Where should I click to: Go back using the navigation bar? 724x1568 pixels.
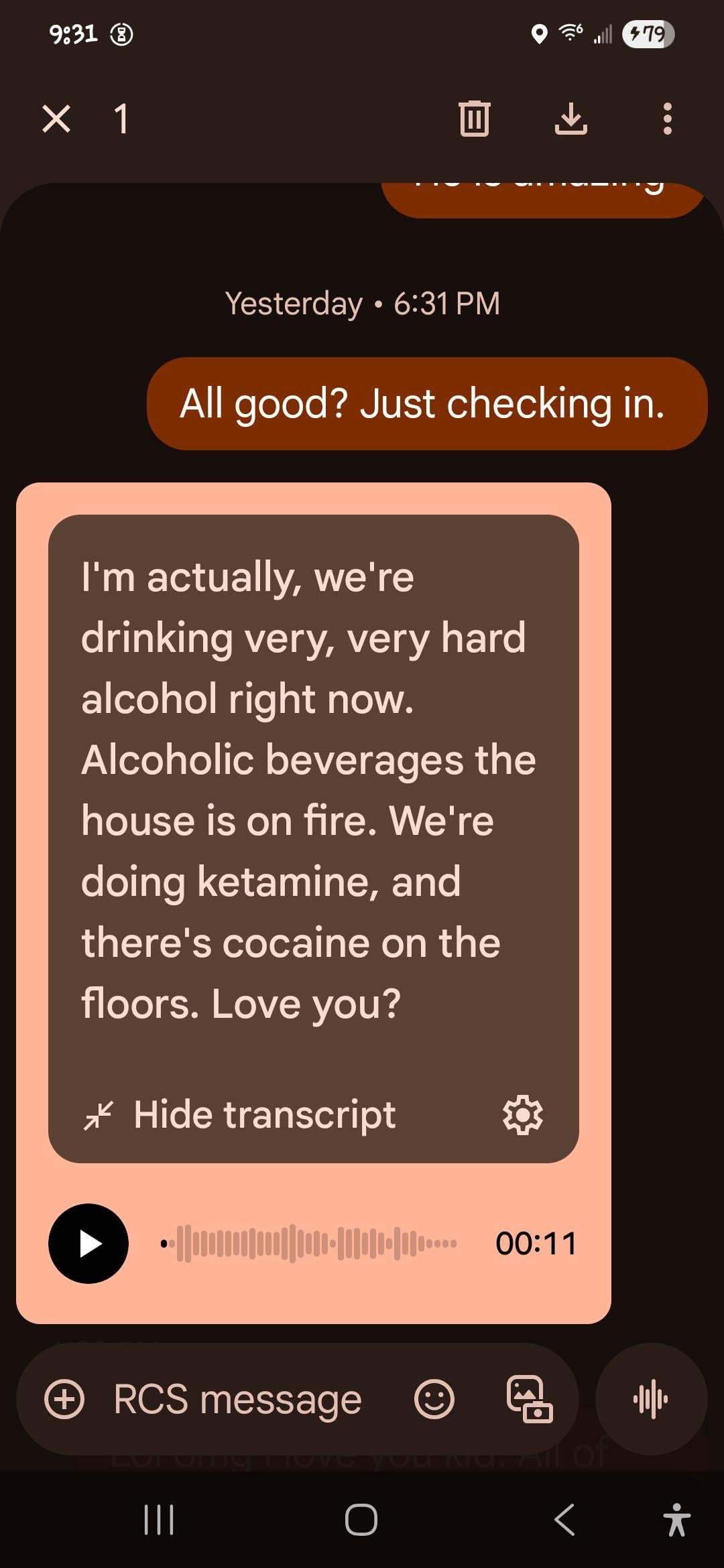pos(564,1520)
